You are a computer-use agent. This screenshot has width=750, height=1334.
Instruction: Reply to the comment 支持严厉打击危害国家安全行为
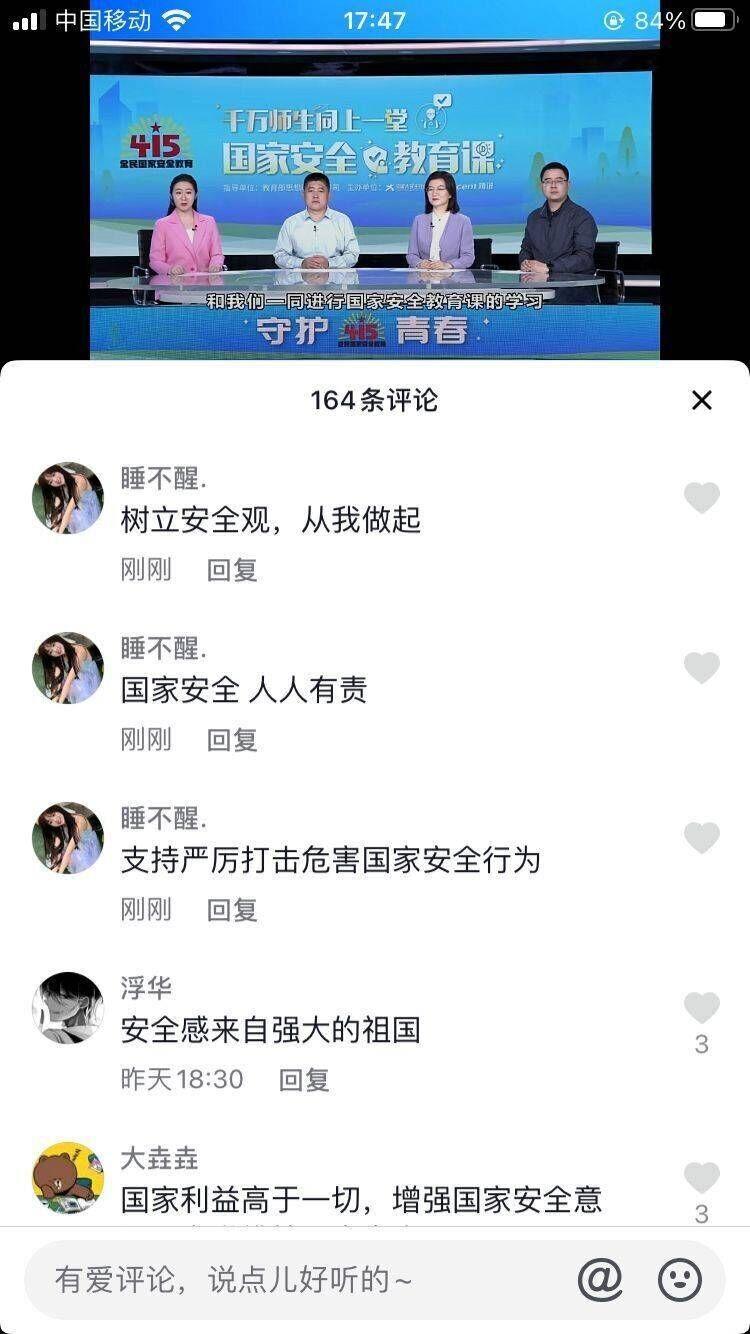tap(232, 910)
